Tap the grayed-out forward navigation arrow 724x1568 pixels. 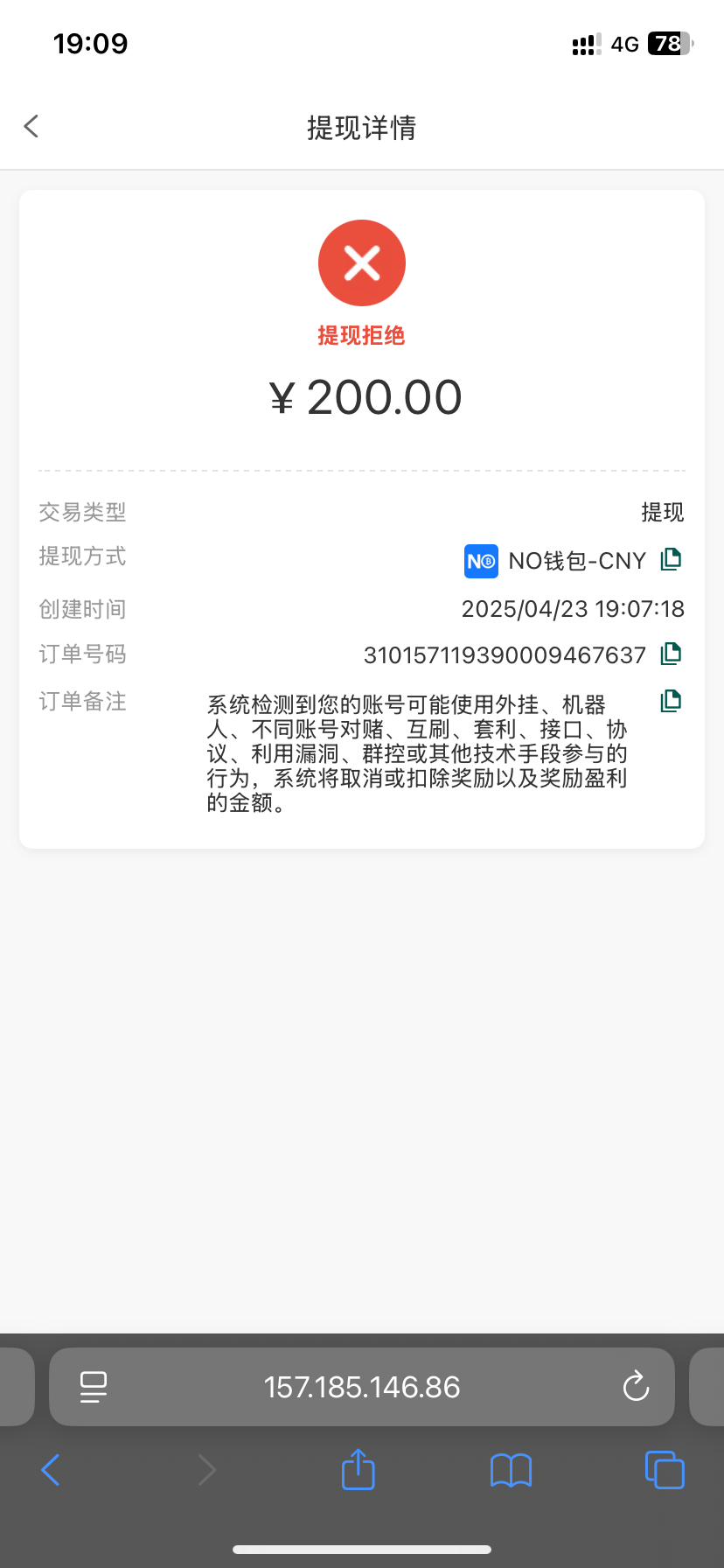[x=206, y=1470]
